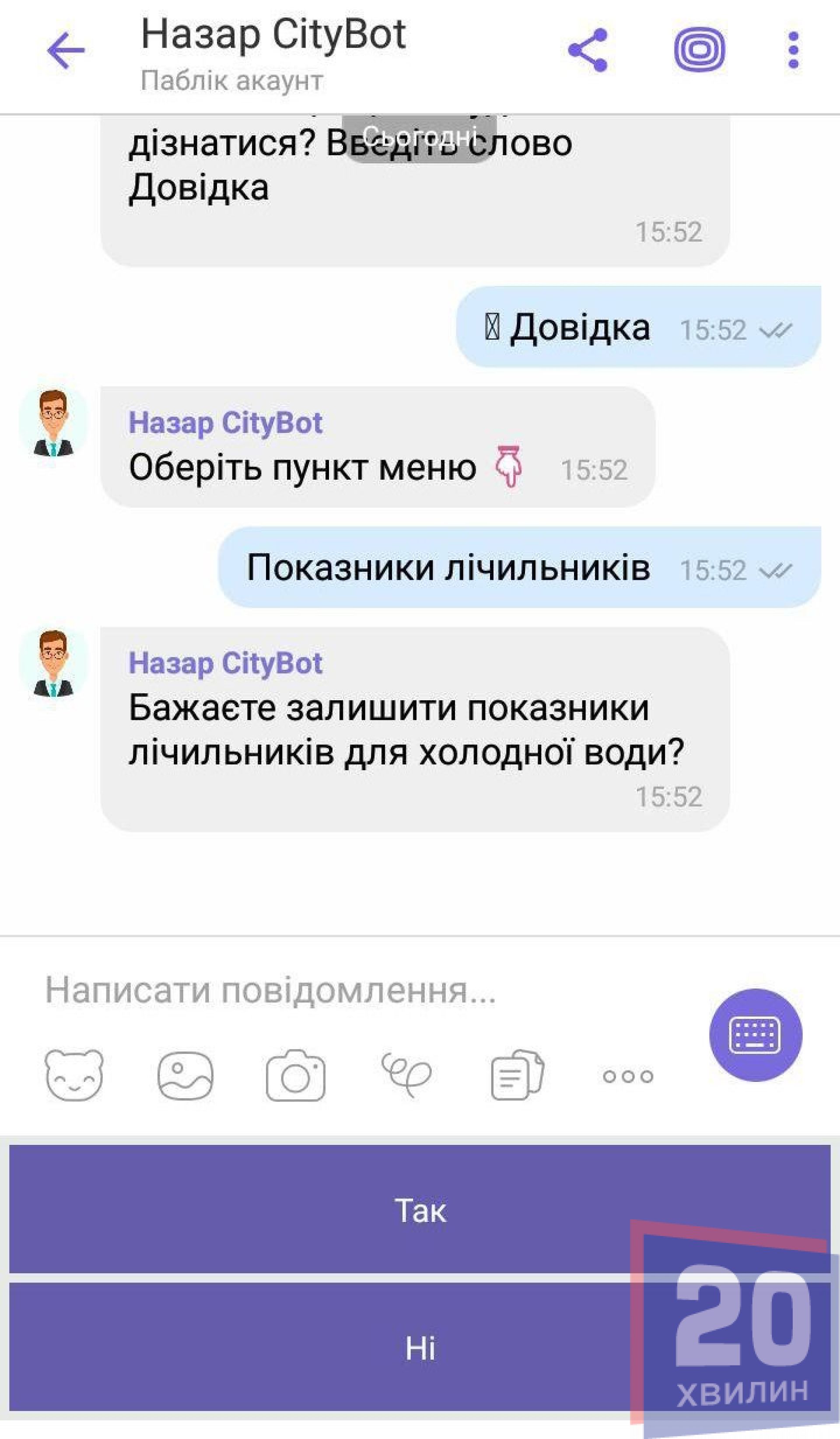Attach a photo from the gallery
Image resolution: width=840 pixels, height=1439 pixels.
(185, 1075)
